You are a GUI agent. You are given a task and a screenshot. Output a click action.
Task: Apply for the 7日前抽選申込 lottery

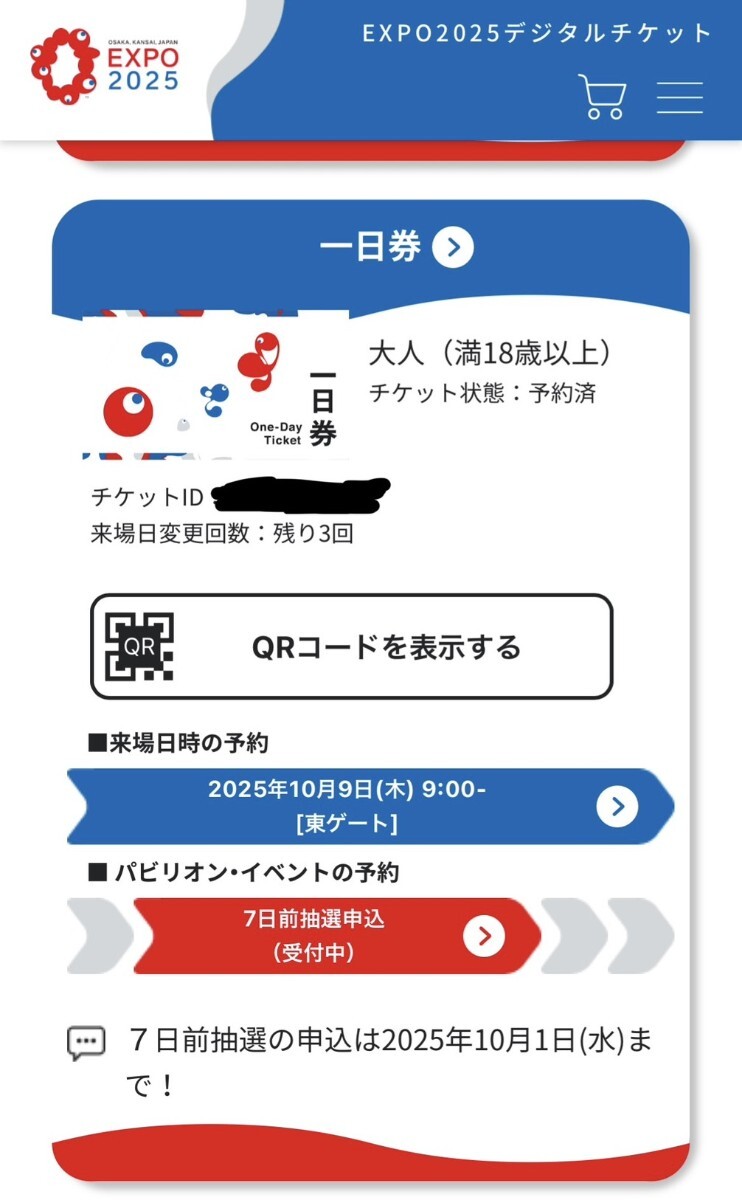[336, 936]
